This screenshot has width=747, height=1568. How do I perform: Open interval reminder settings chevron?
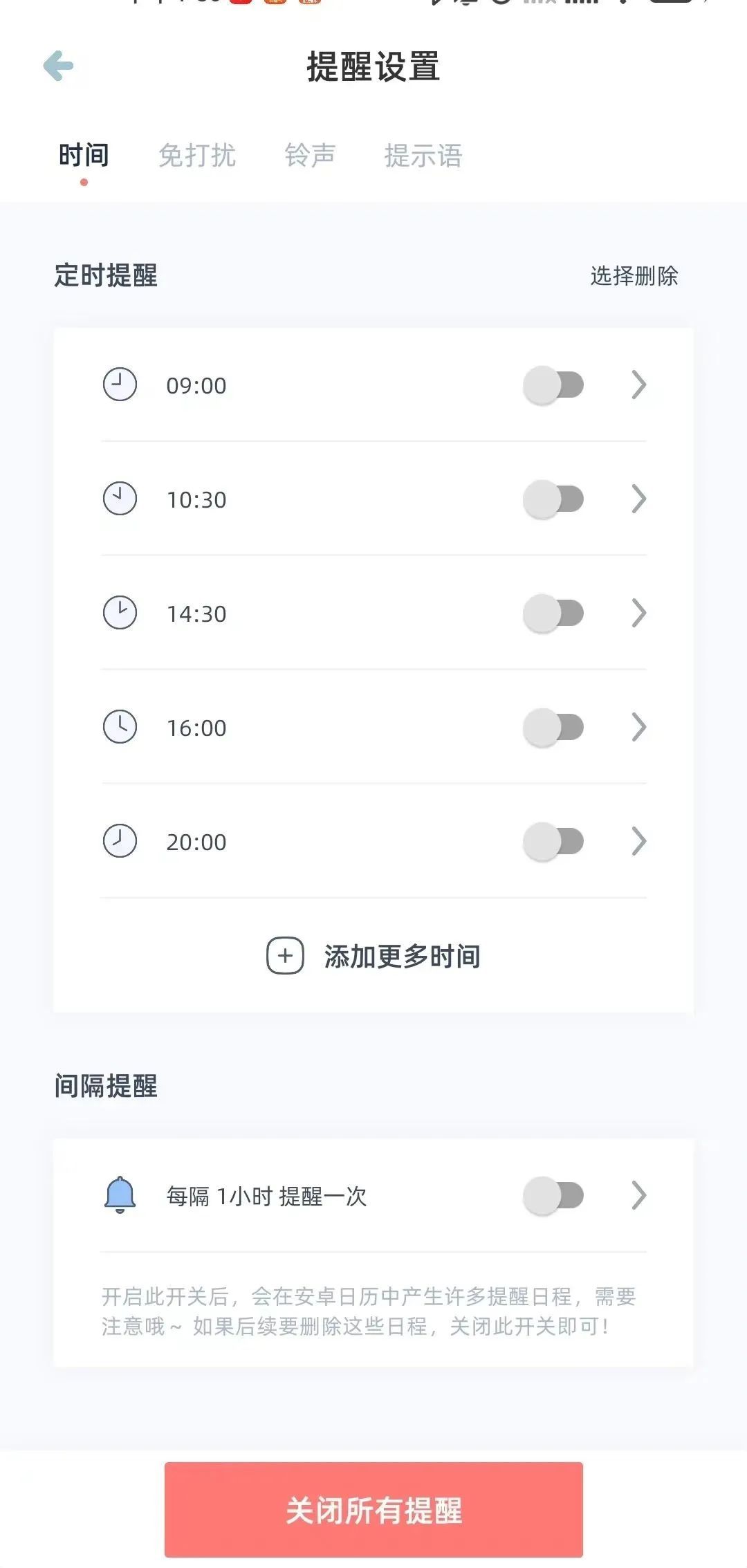pyautogui.click(x=639, y=1196)
